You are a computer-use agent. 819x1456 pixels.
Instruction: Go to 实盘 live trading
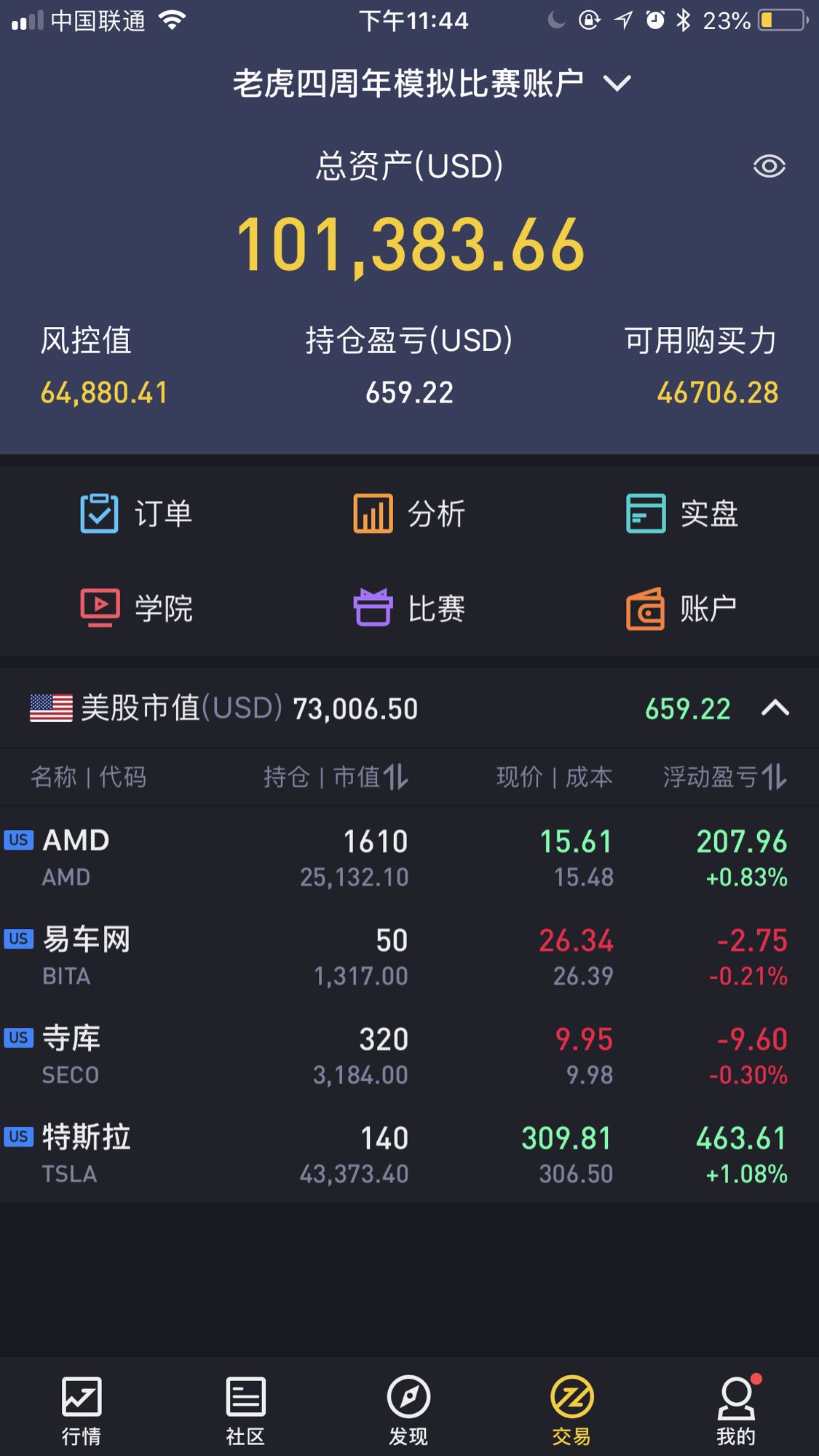(682, 513)
